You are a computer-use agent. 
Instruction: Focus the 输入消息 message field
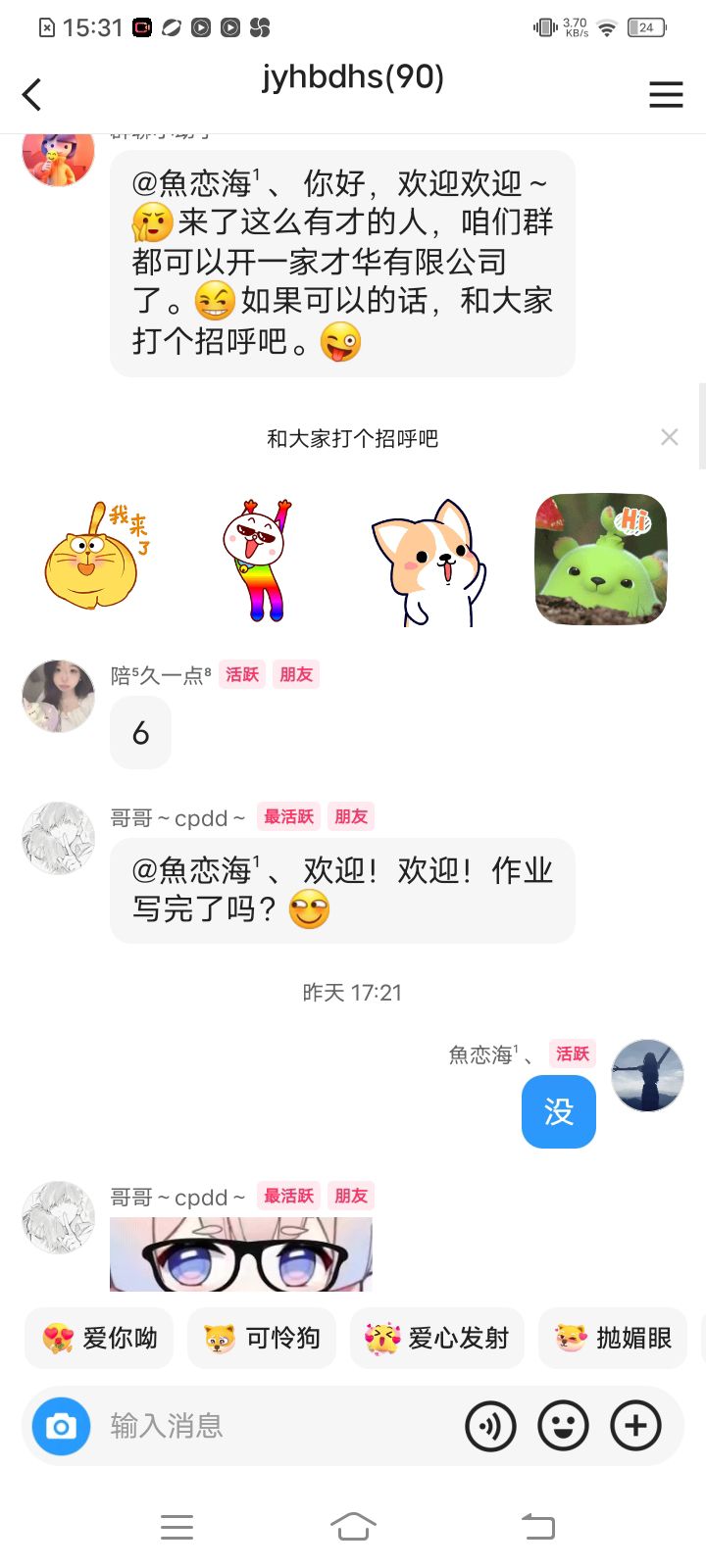coord(275,1426)
